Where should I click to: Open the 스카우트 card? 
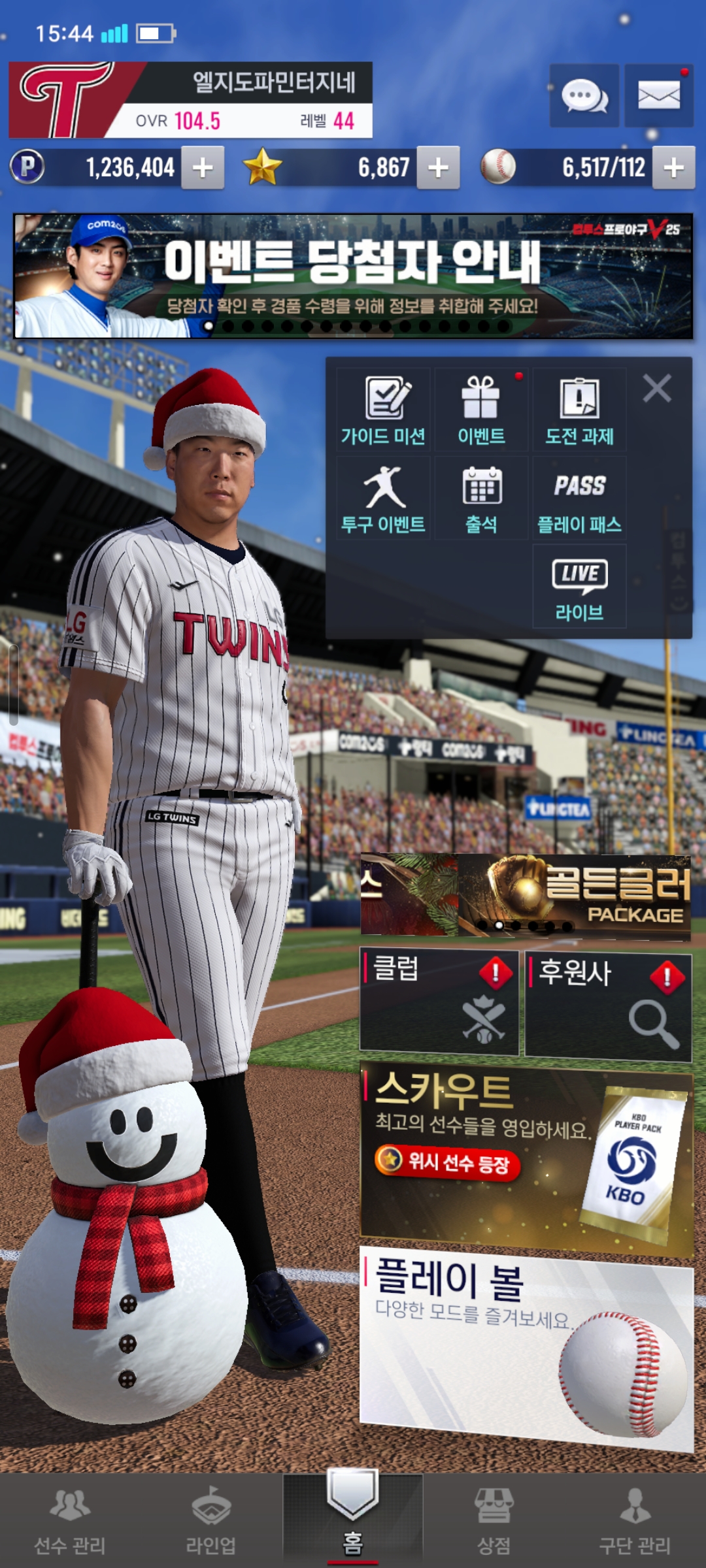coord(526,1160)
